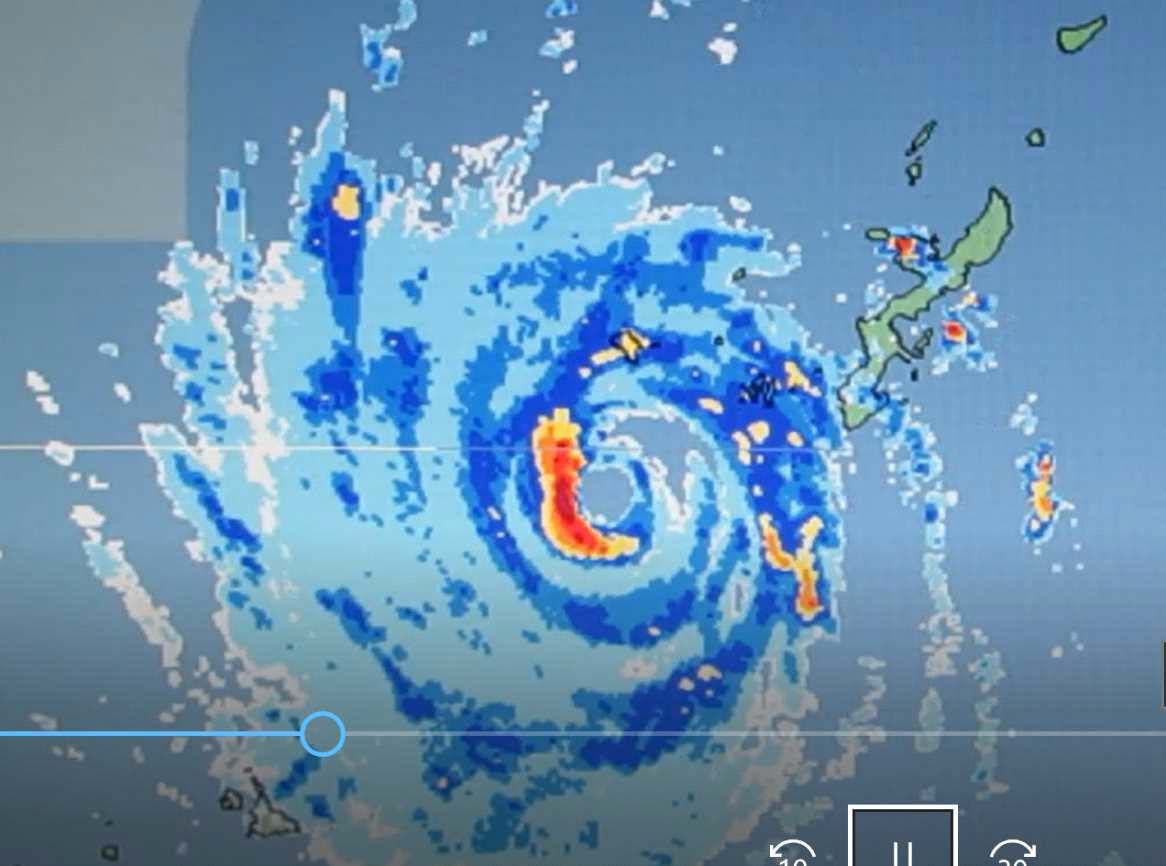Skip back 10 seconds
1166x866 pixels.
pyautogui.click(x=793, y=854)
